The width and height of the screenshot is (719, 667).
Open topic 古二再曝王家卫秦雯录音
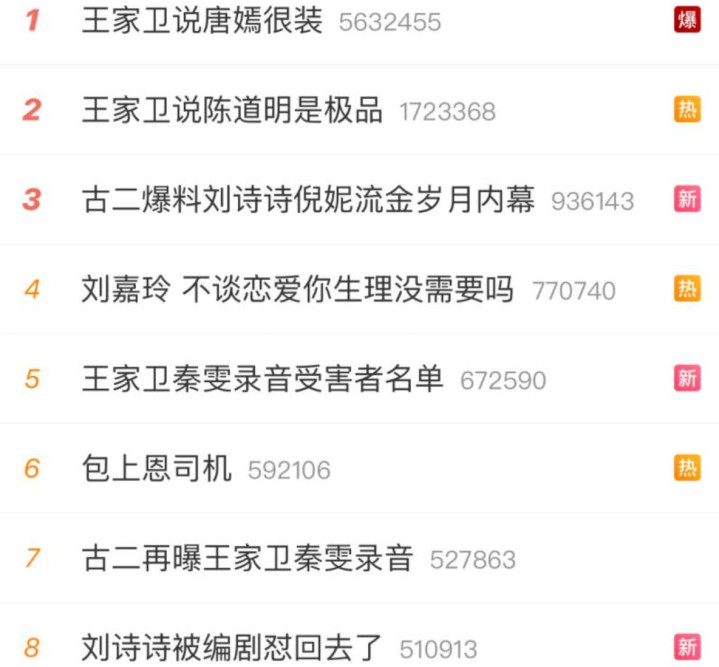coord(247,558)
